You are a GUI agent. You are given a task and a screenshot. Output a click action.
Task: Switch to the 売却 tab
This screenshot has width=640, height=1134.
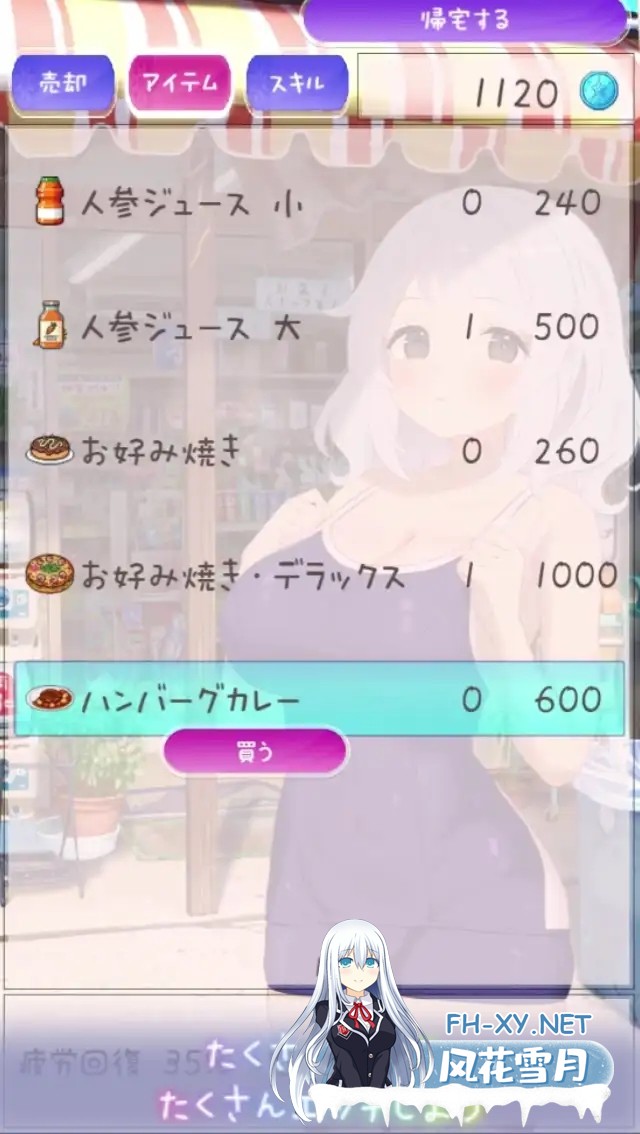pyautogui.click(x=63, y=82)
